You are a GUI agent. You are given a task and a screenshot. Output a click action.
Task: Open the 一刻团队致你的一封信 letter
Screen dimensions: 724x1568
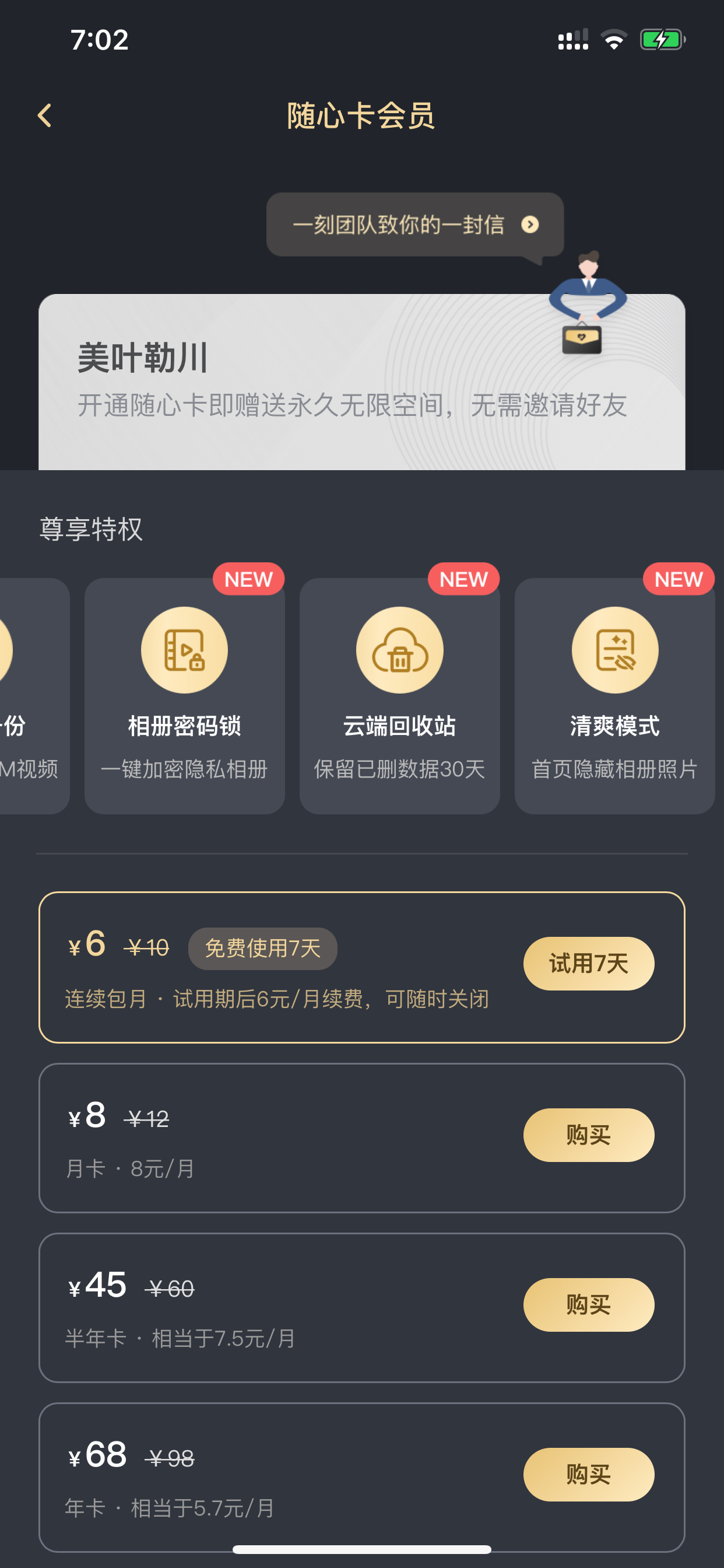tap(415, 225)
